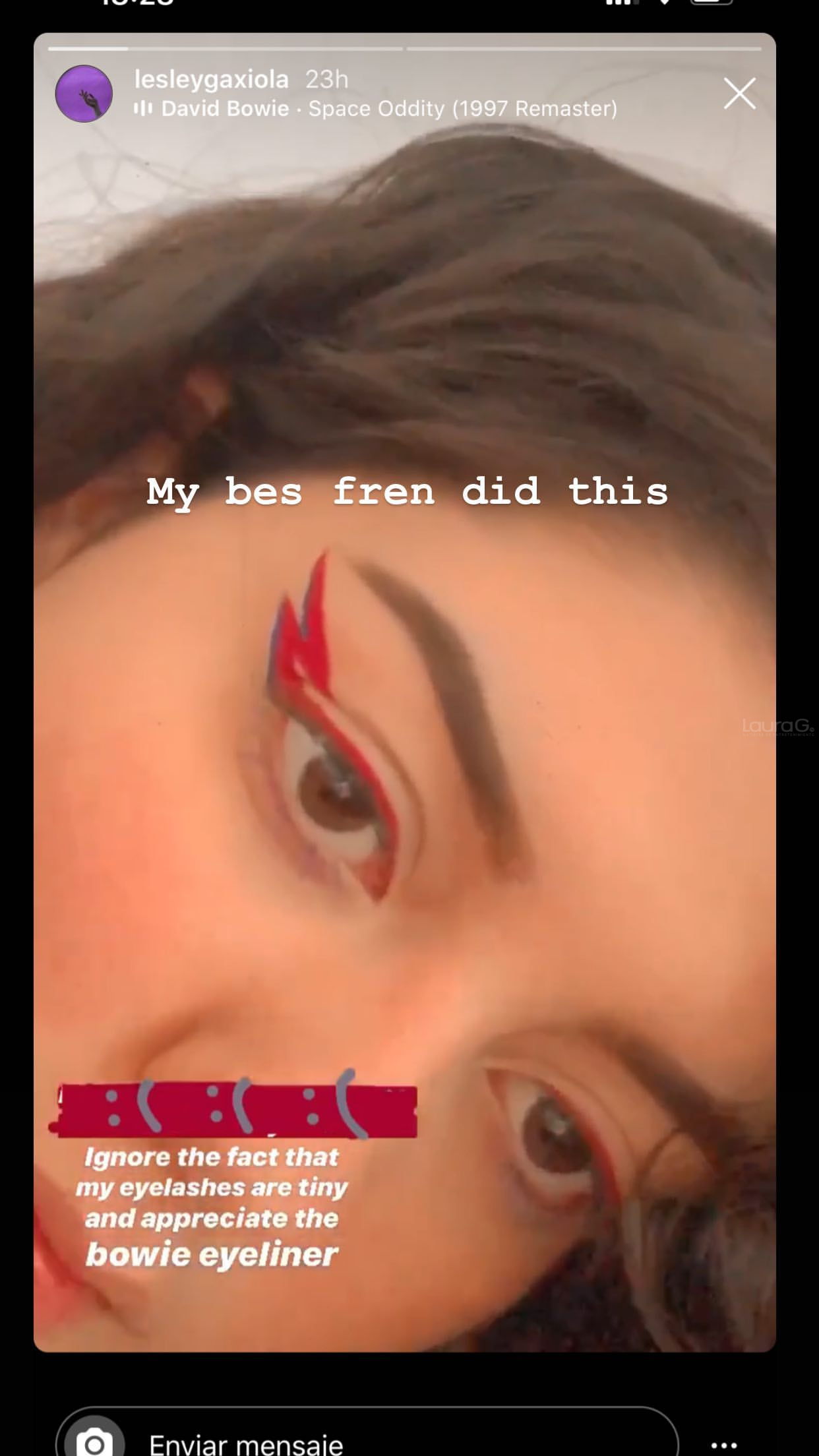Open the David Bowie Space Oddity music sticker
The height and width of the screenshot is (1456, 819).
(388, 109)
